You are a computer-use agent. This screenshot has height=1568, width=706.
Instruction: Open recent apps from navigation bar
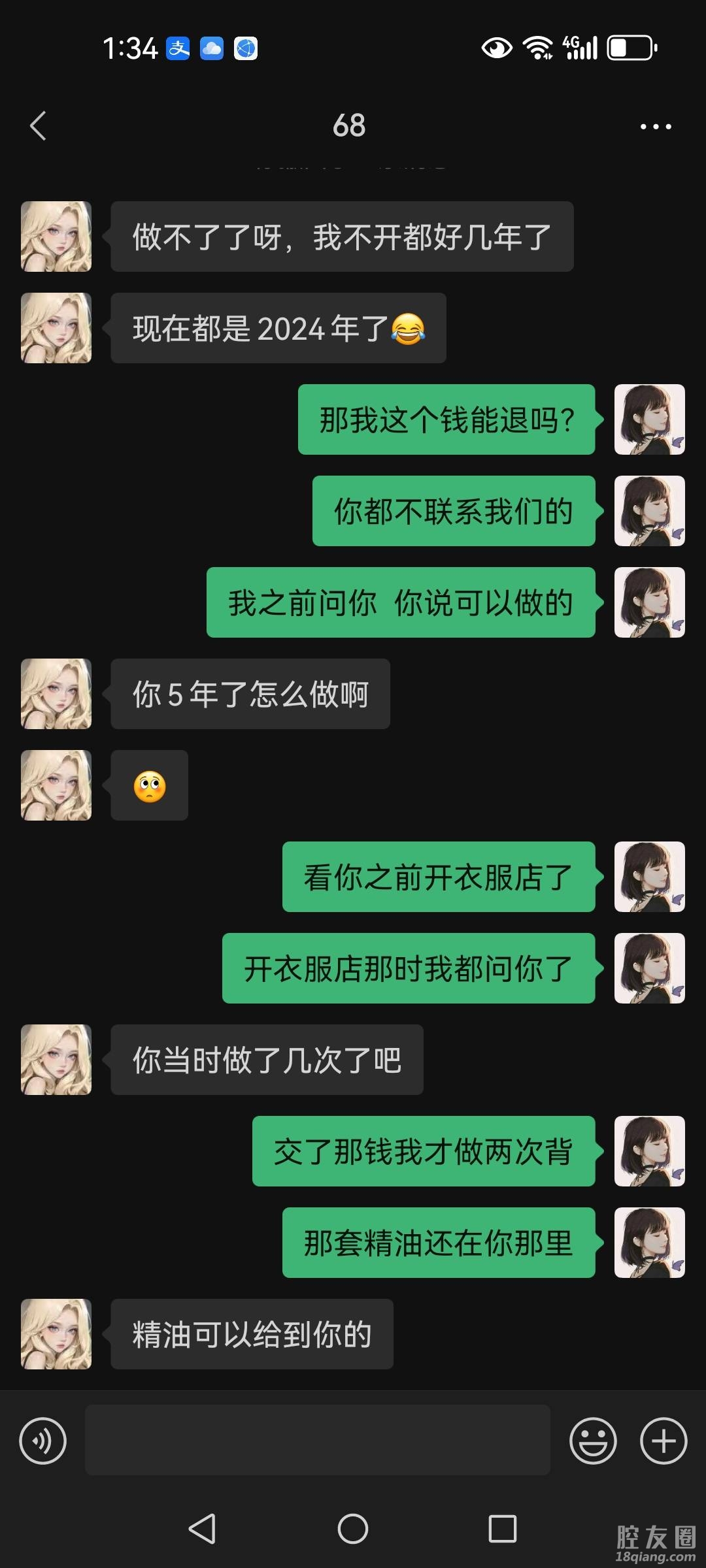(503, 1529)
